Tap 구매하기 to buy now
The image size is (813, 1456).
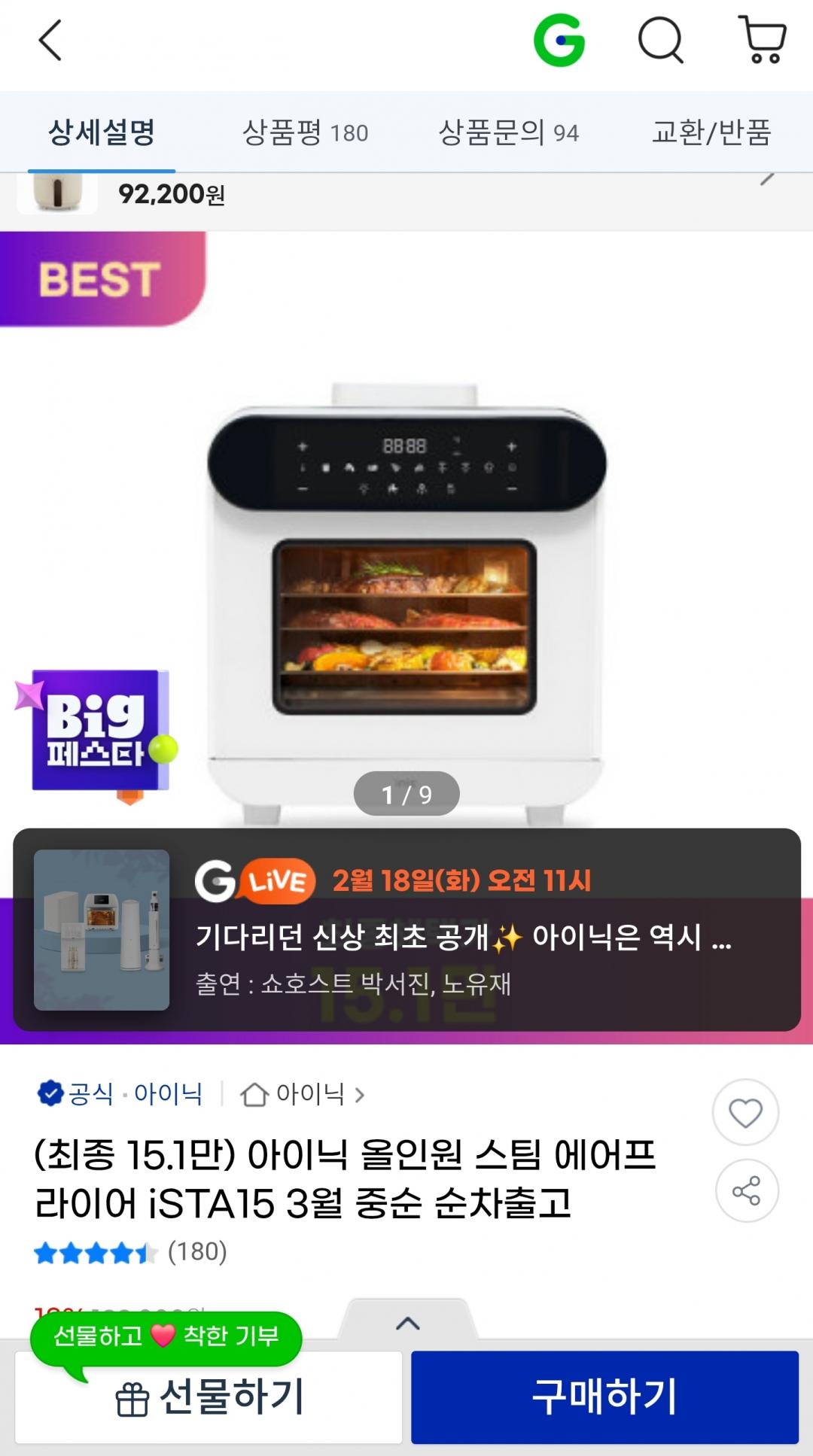[x=604, y=1397]
